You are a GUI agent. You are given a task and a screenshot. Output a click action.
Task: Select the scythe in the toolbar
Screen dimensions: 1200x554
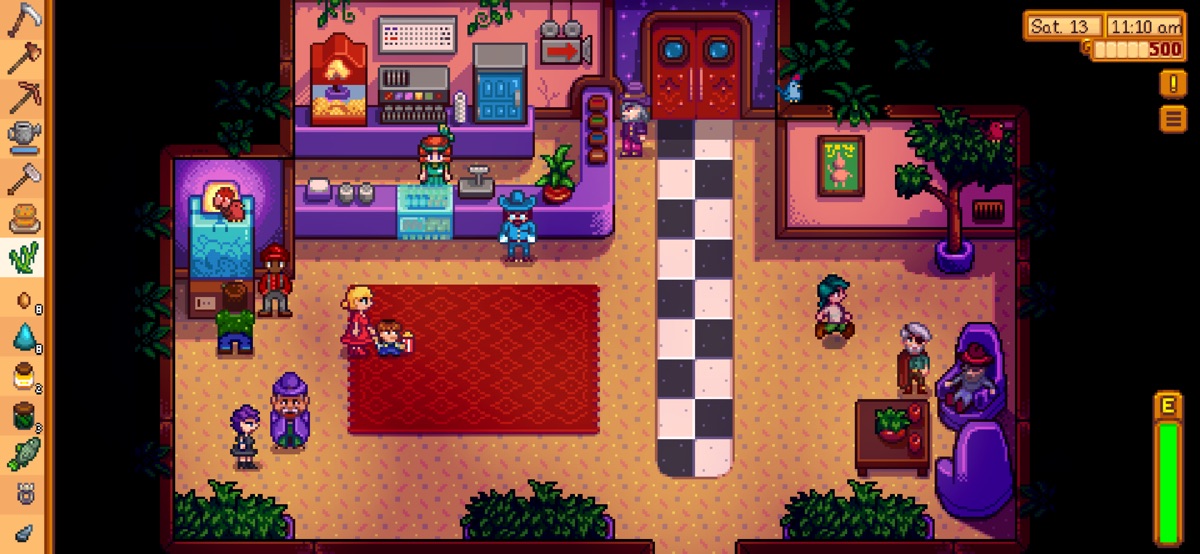(x=24, y=19)
